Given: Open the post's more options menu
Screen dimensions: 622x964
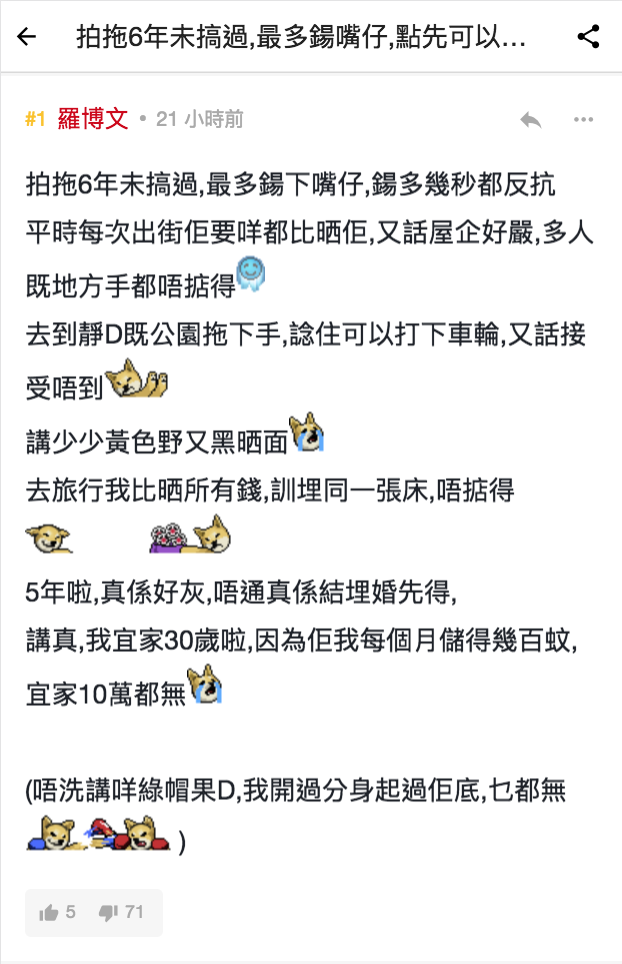Looking at the screenshot, I should coord(583,120).
